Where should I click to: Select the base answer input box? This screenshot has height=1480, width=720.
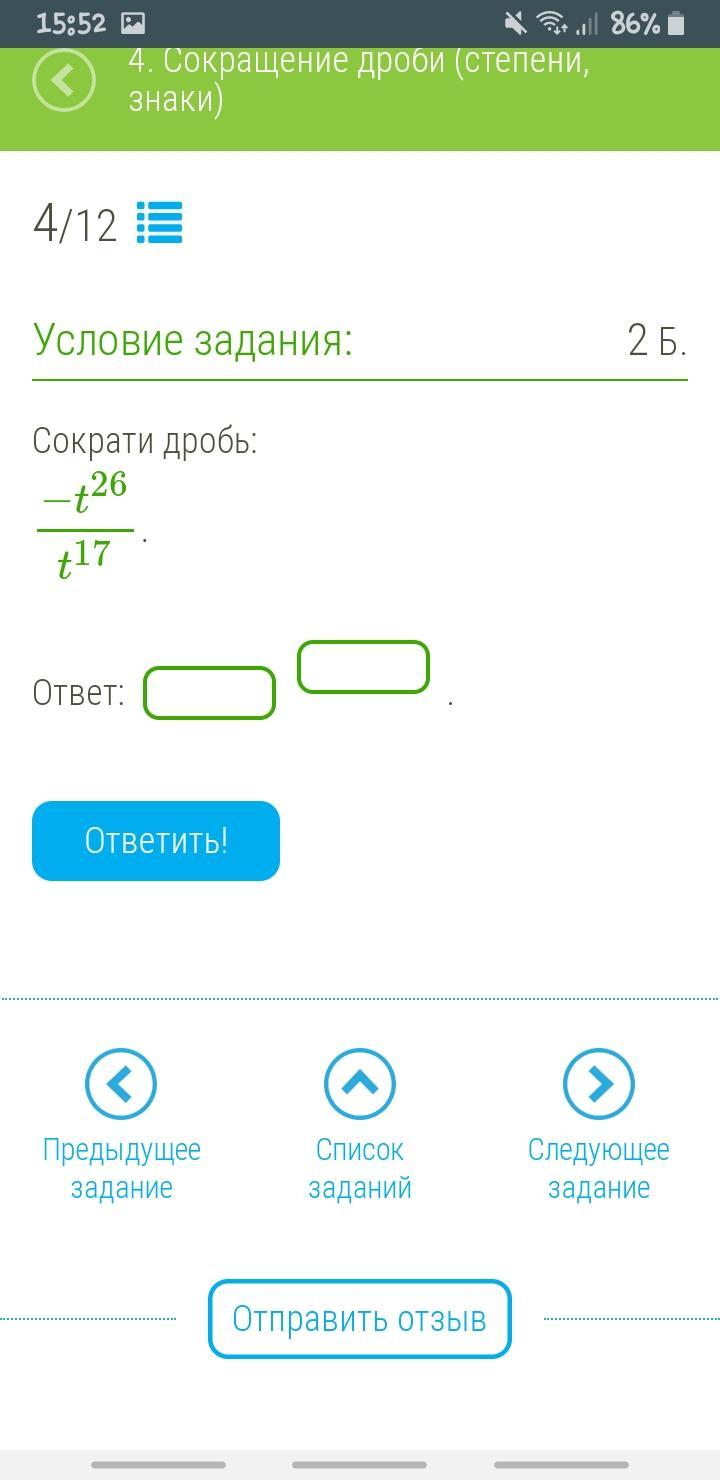210,693
